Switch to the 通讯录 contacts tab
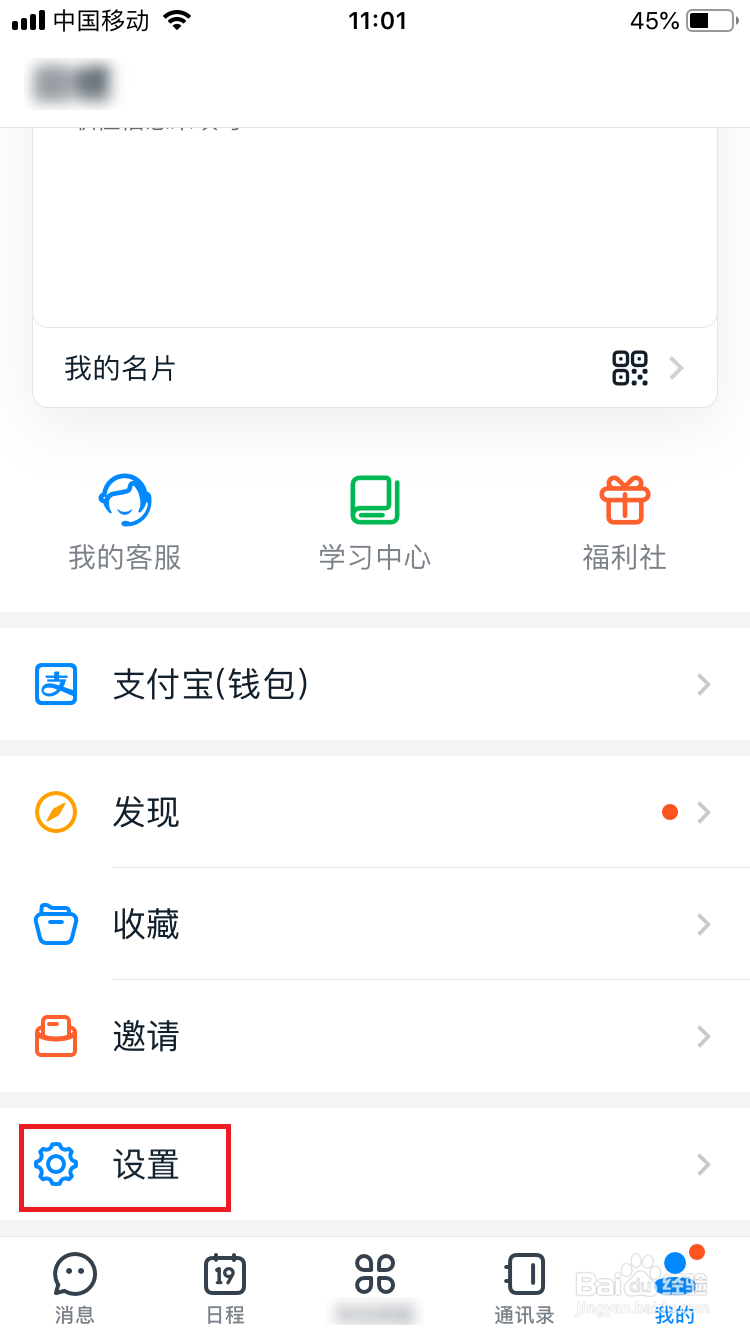This screenshot has height=1334, width=750. tap(524, 1285)
